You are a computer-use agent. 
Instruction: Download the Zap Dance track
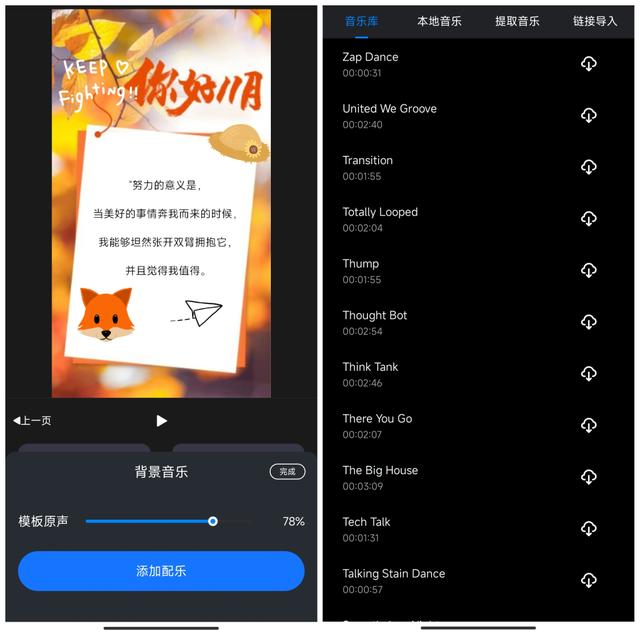pos(589,64)
